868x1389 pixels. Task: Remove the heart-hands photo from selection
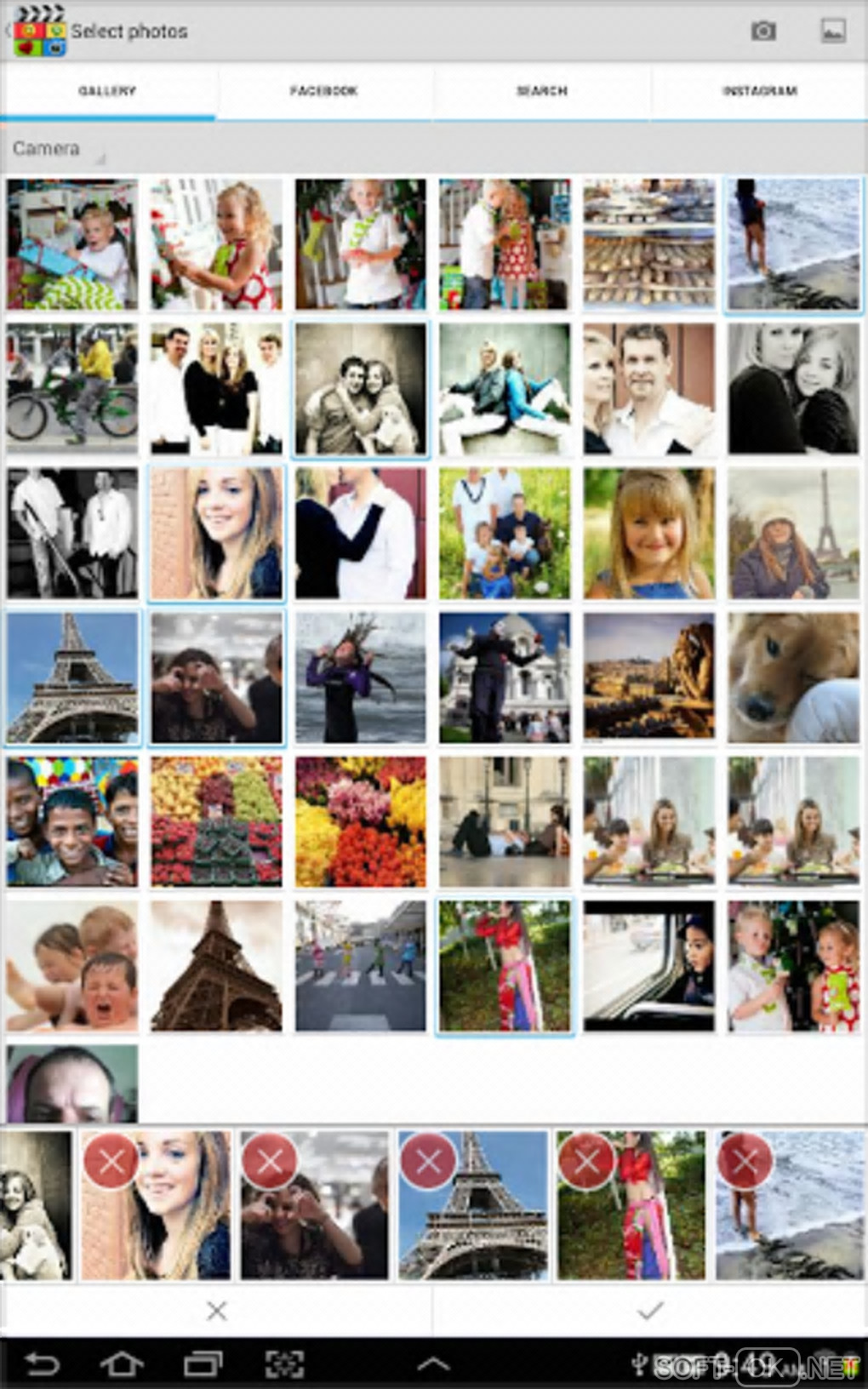pyautogui.click(x=270, y=1161)
